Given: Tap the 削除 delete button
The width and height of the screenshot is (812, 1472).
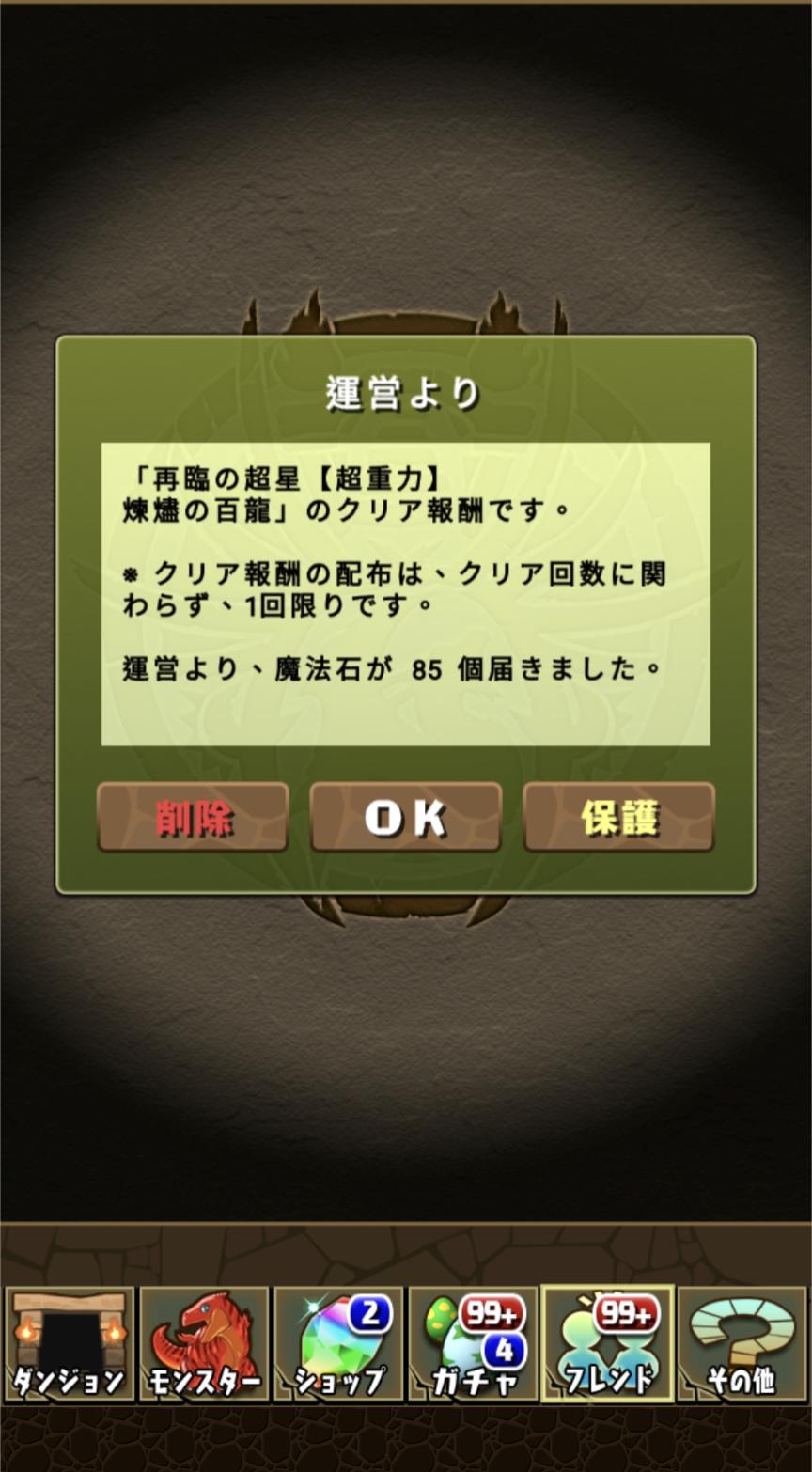Looking at the screenshot, I should click(x=193, y=818).
